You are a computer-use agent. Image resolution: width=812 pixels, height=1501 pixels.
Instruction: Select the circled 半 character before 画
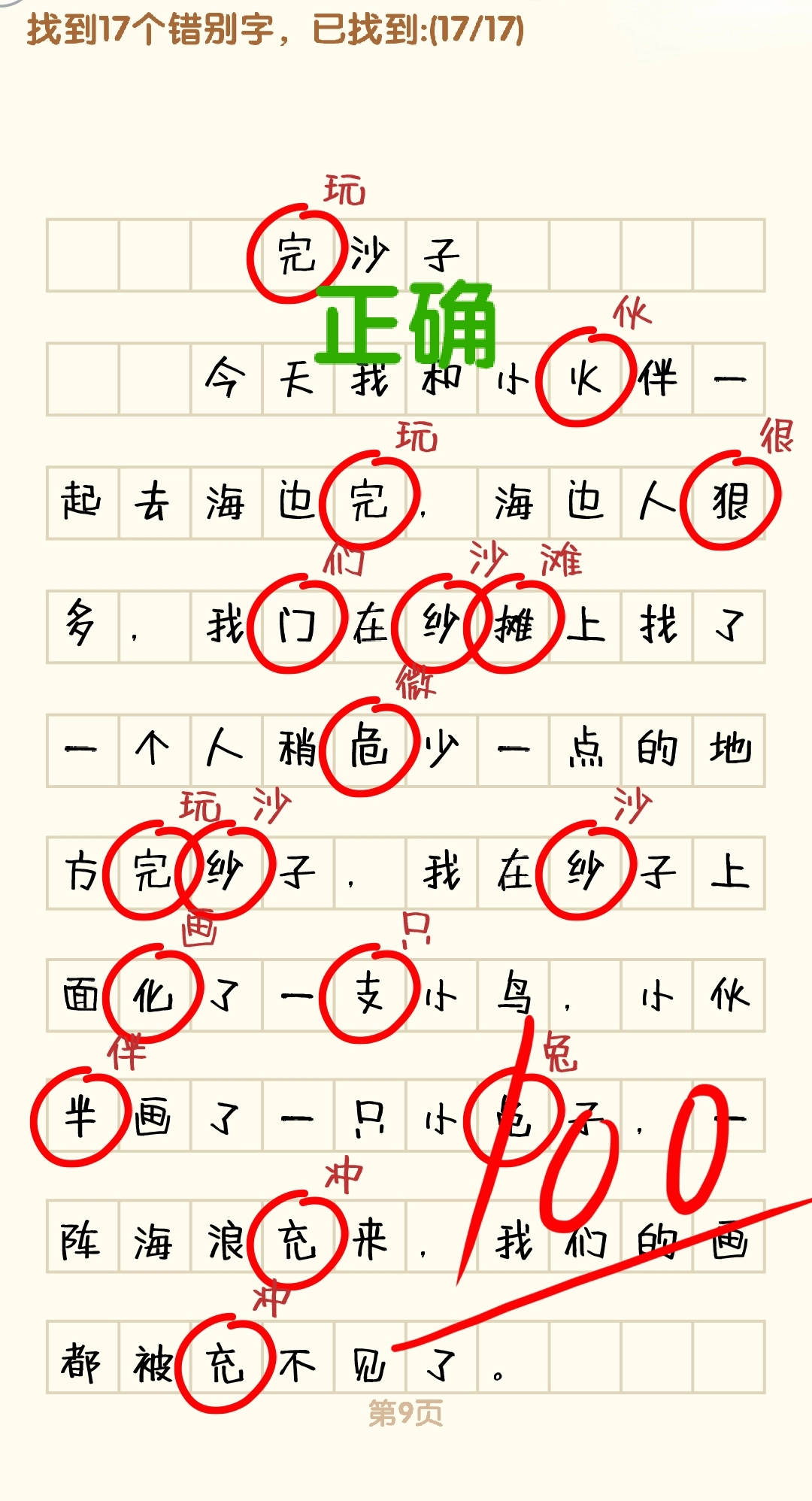pos(79,1117)
